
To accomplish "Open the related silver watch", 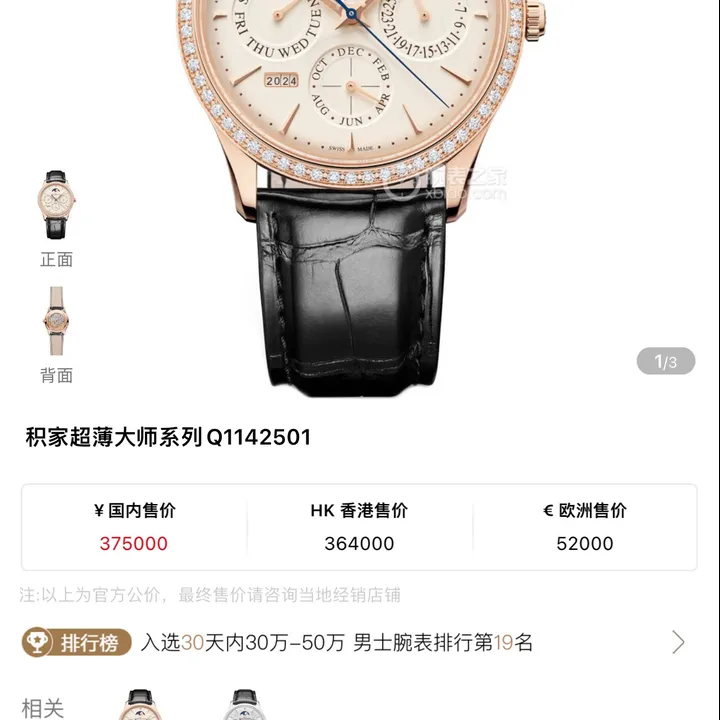I will click(243, 706).
